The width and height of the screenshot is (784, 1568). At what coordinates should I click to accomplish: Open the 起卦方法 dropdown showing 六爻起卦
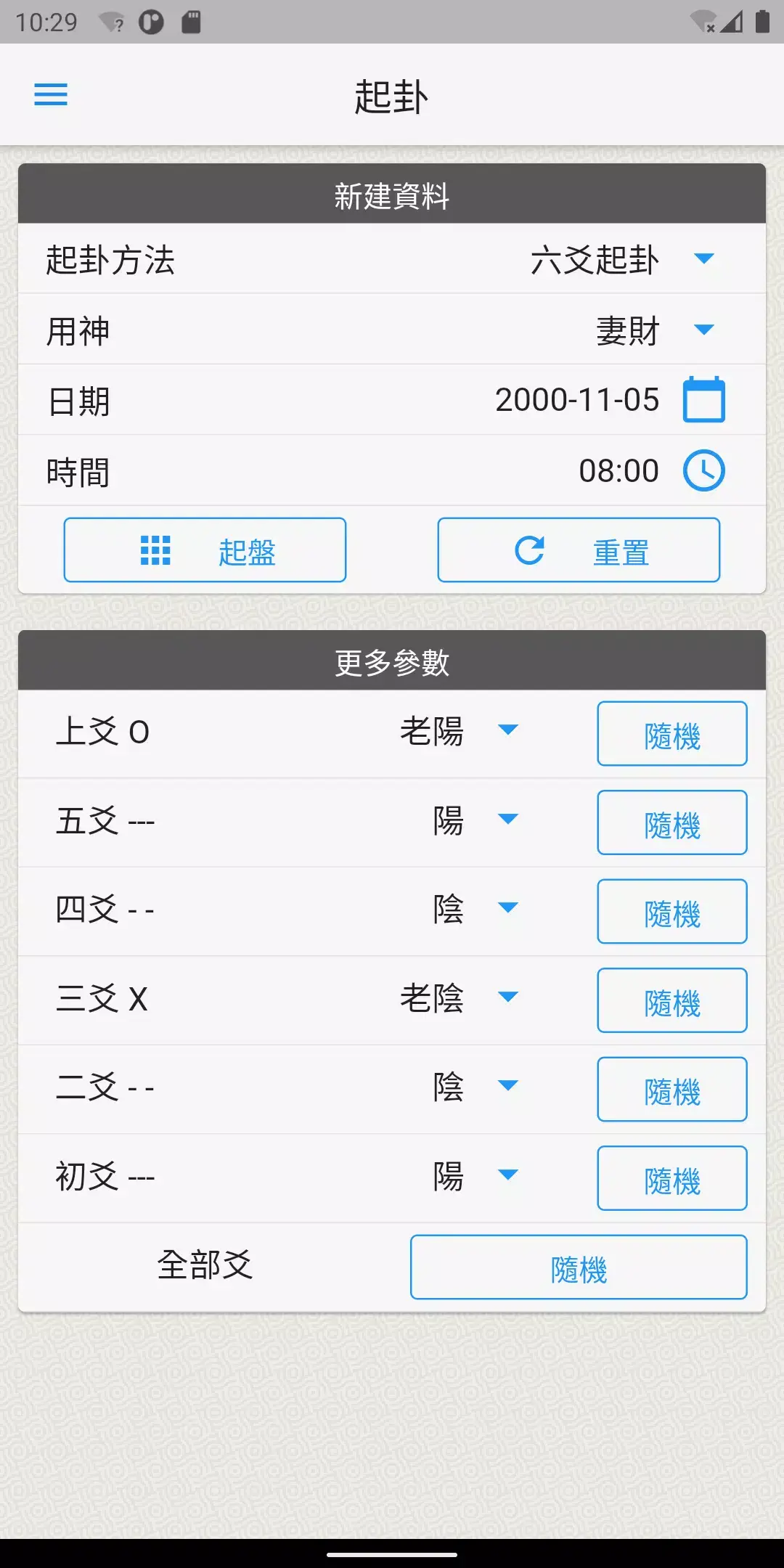704,260
